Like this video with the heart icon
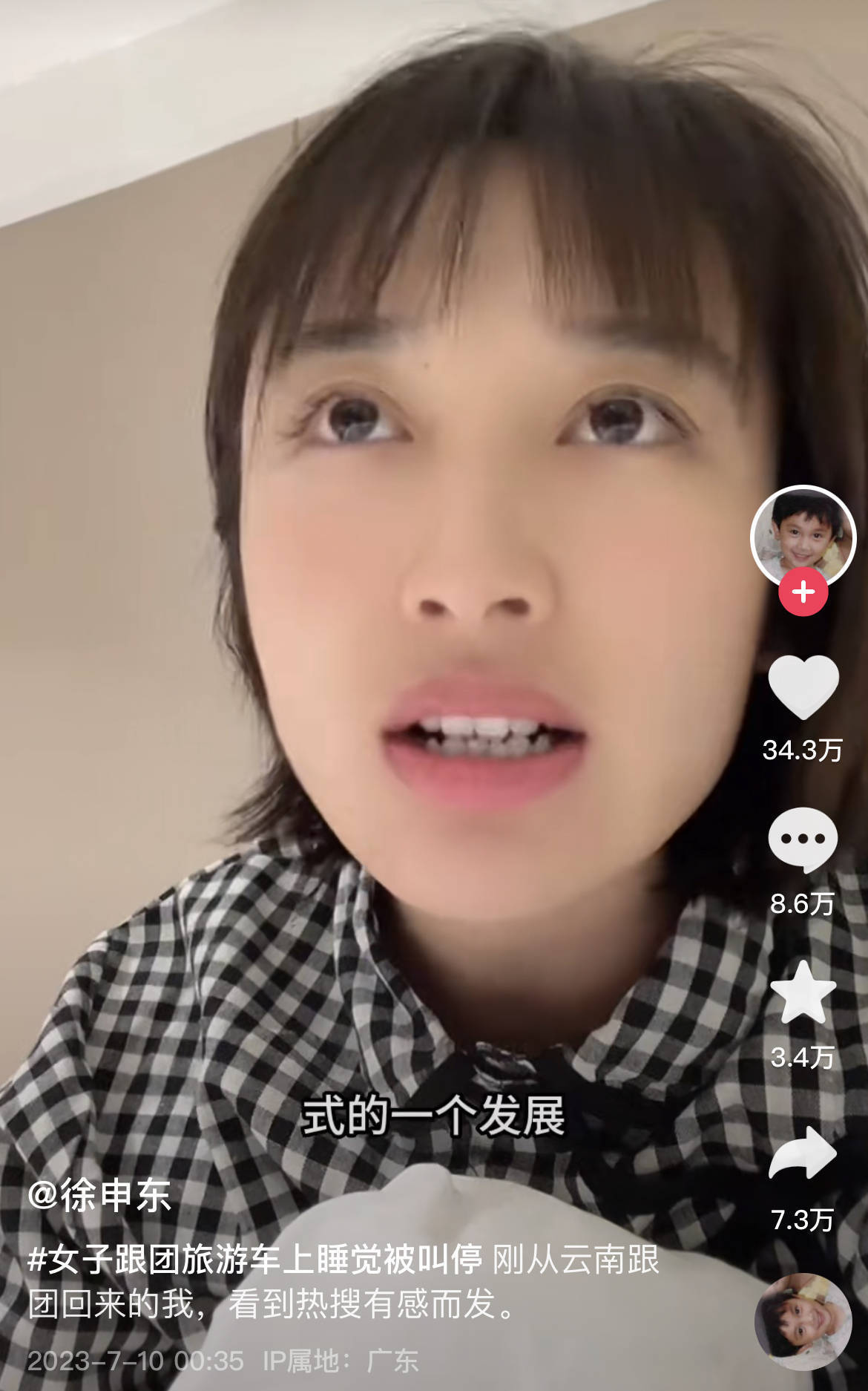 [x=803, y=687]
